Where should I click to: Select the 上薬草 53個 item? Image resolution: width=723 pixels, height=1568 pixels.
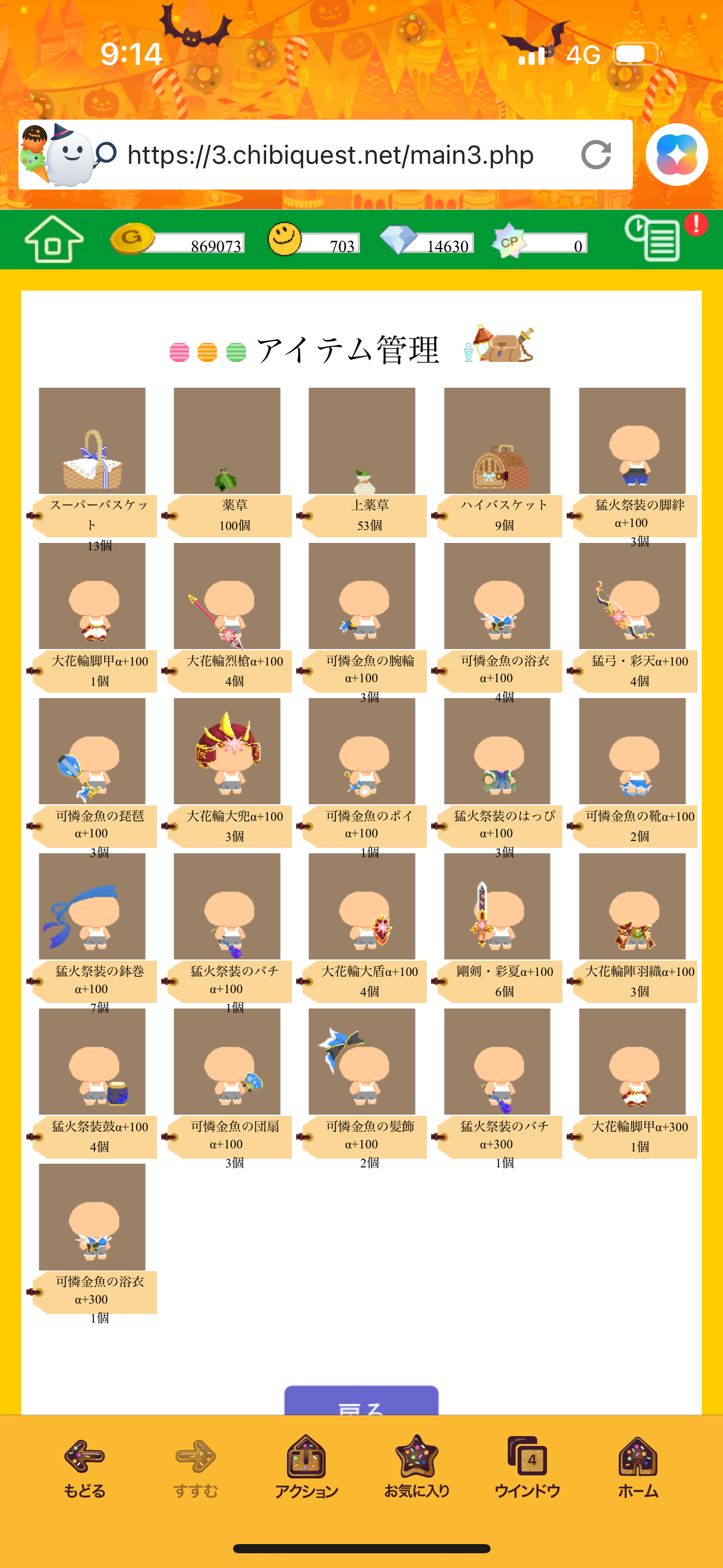(362, 442)
